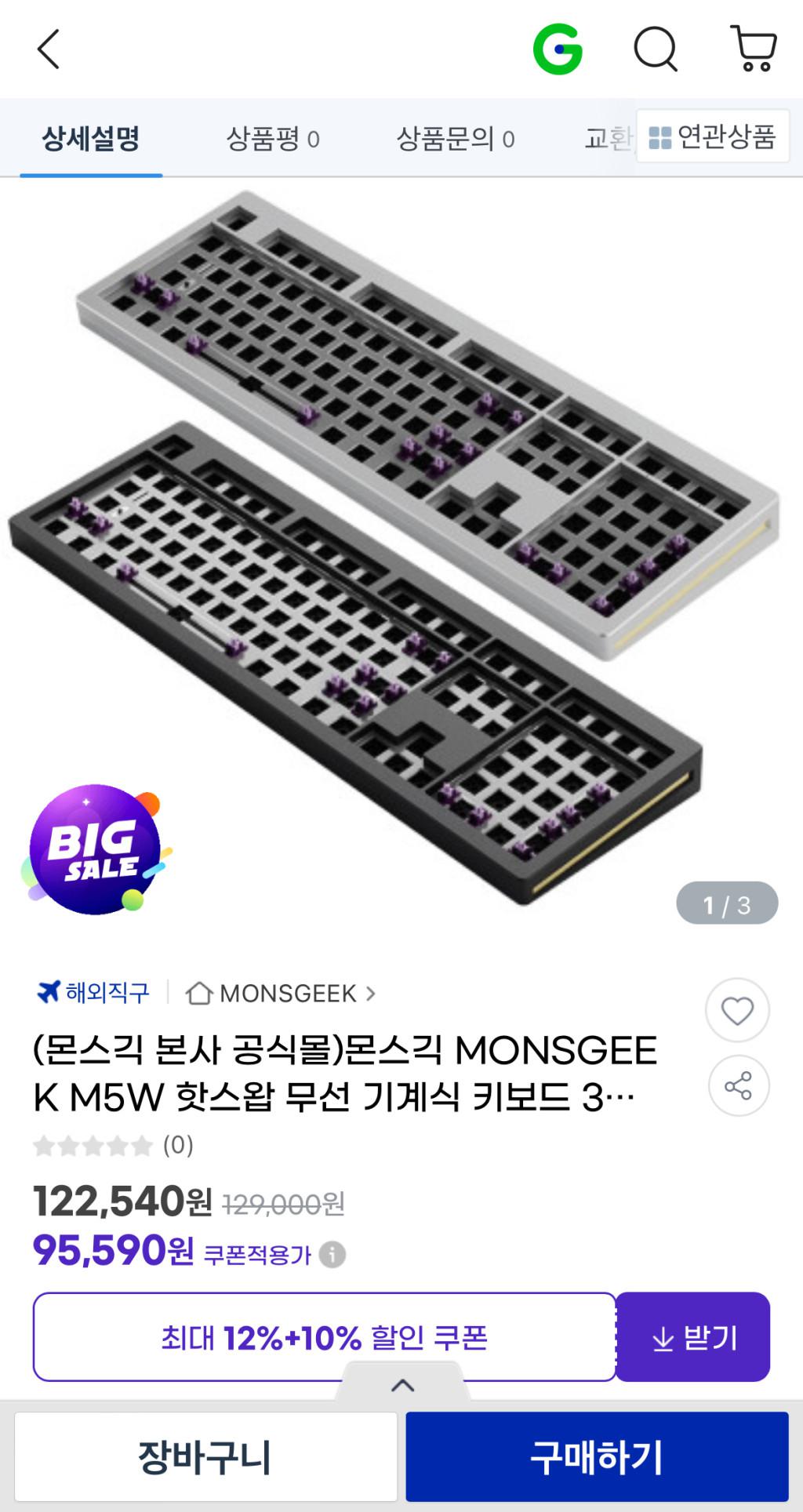The image size is (803, 1512).
Task: Show coupon price info icon
Action: 332,1255
